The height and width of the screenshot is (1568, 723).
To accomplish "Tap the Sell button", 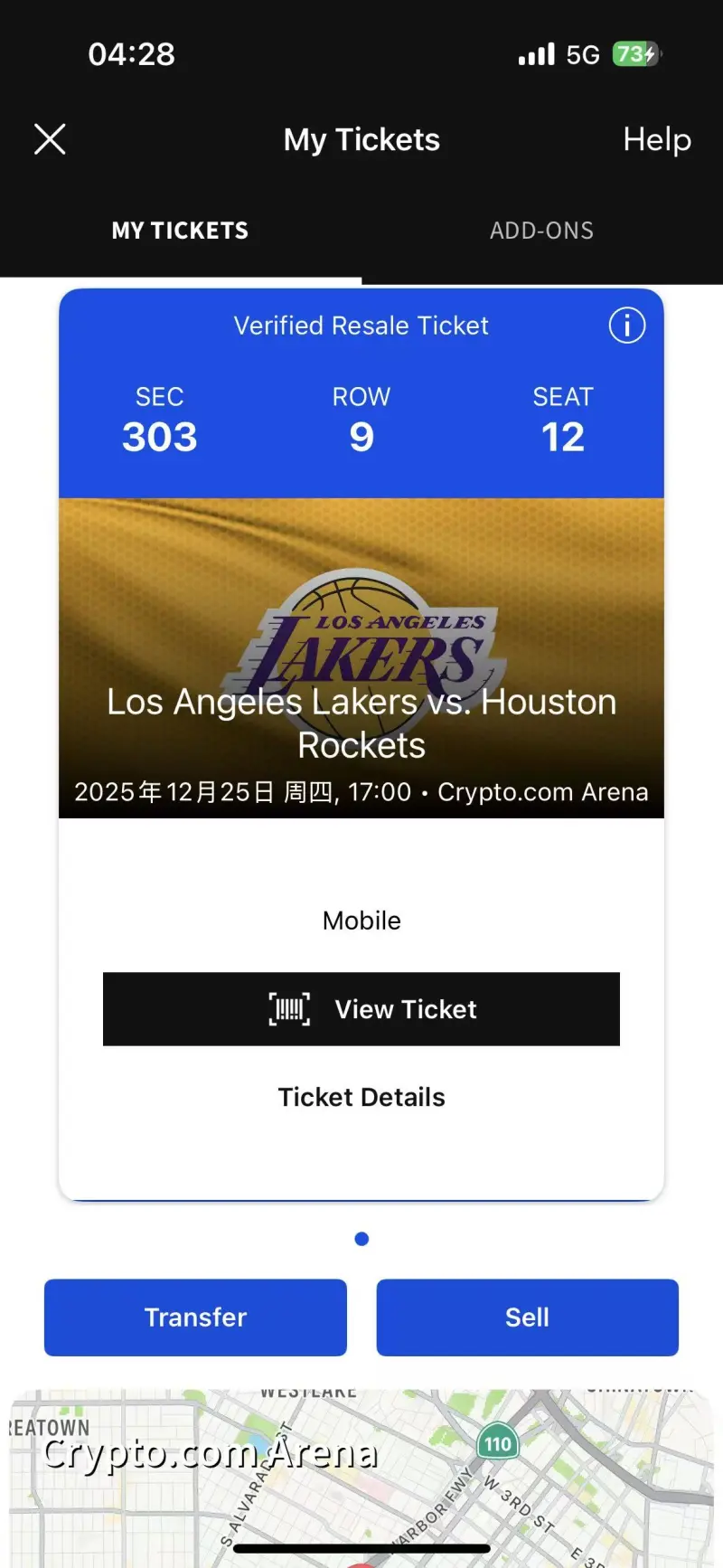I will (527, 1317).
